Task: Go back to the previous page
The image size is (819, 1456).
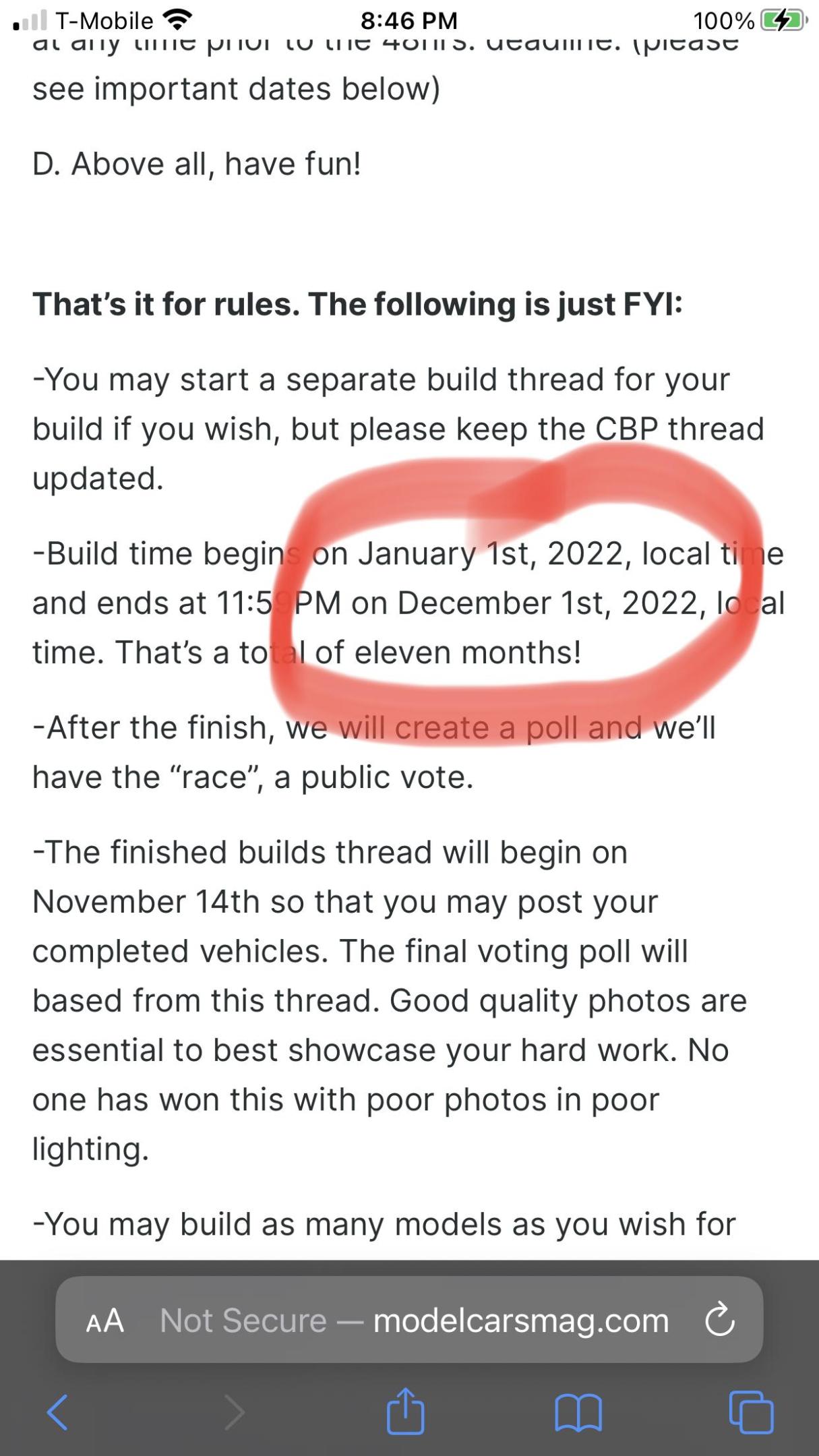Action: pos(58,1412)
